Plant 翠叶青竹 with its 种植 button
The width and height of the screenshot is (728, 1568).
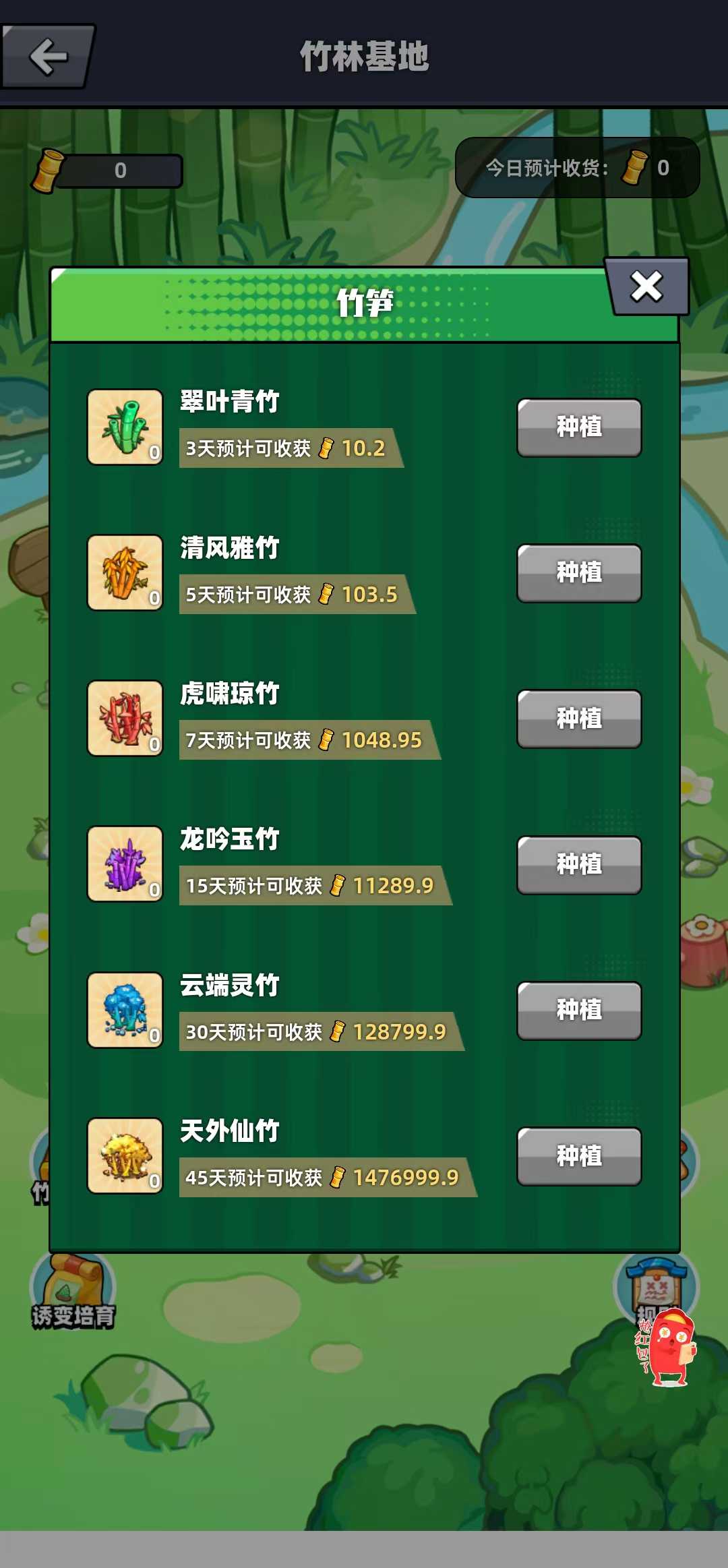579,427
